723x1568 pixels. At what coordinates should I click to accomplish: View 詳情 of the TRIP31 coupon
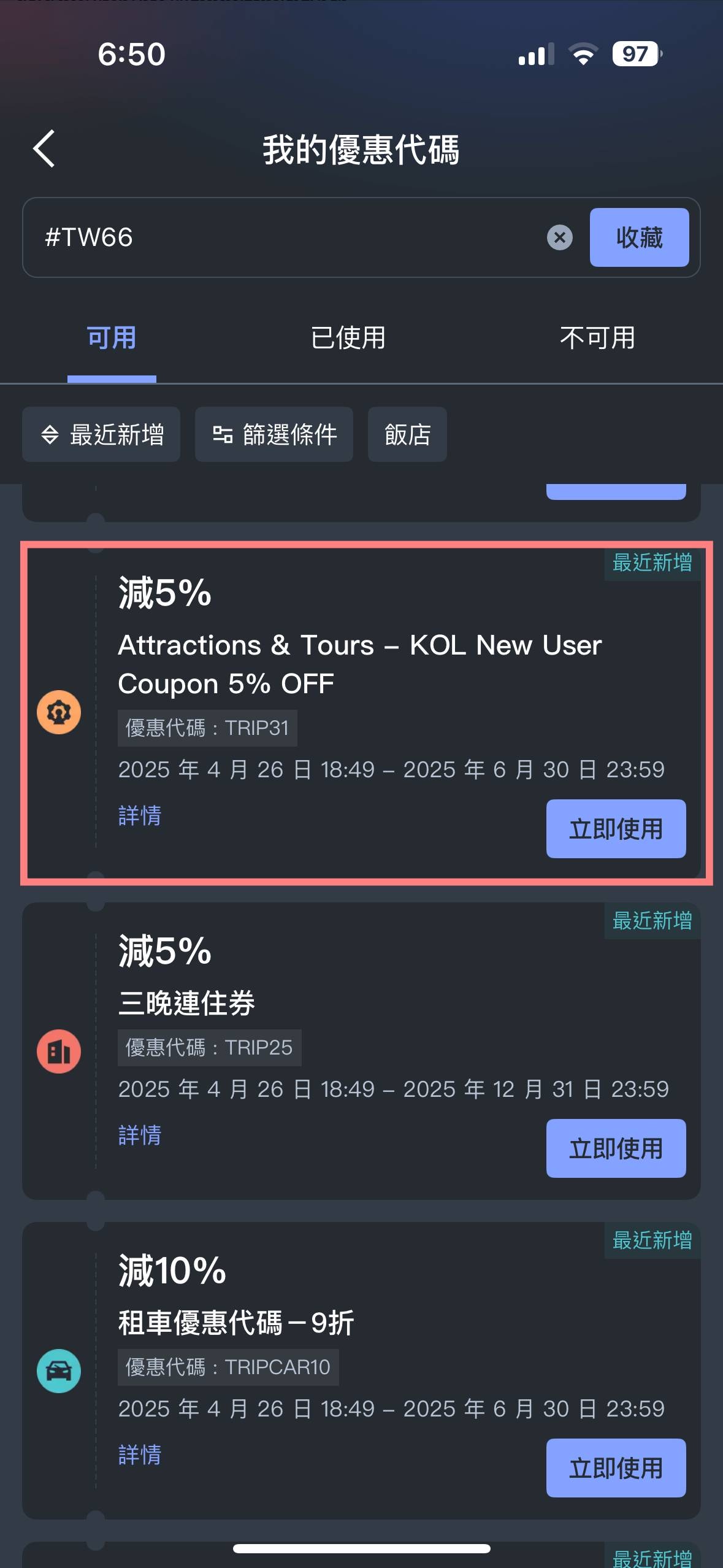140,816
